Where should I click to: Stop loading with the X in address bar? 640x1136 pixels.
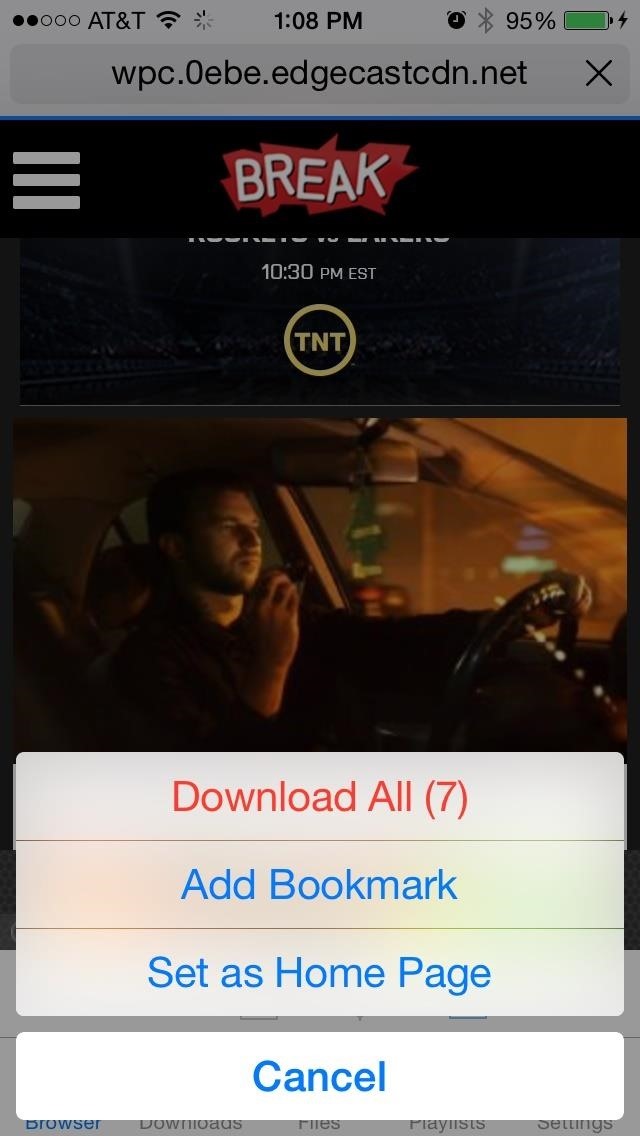(x=598, y=73)
